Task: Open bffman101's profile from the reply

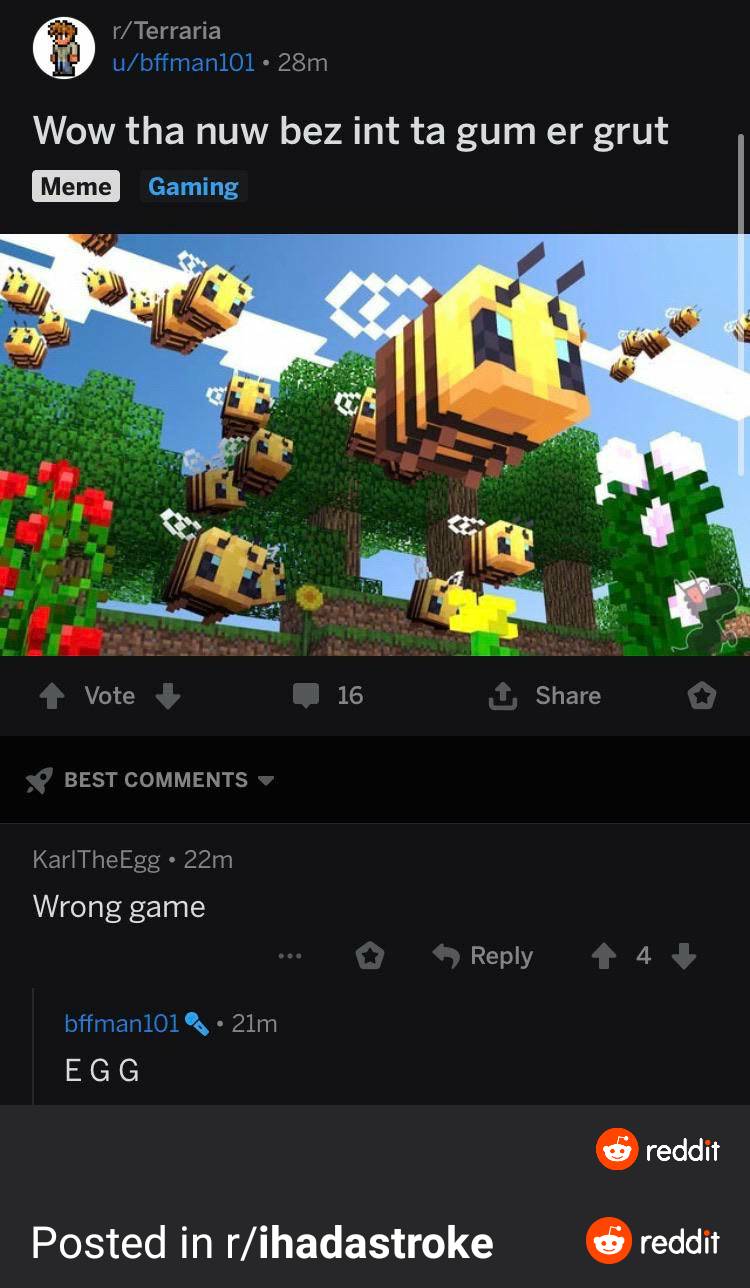Action: 122,1023
